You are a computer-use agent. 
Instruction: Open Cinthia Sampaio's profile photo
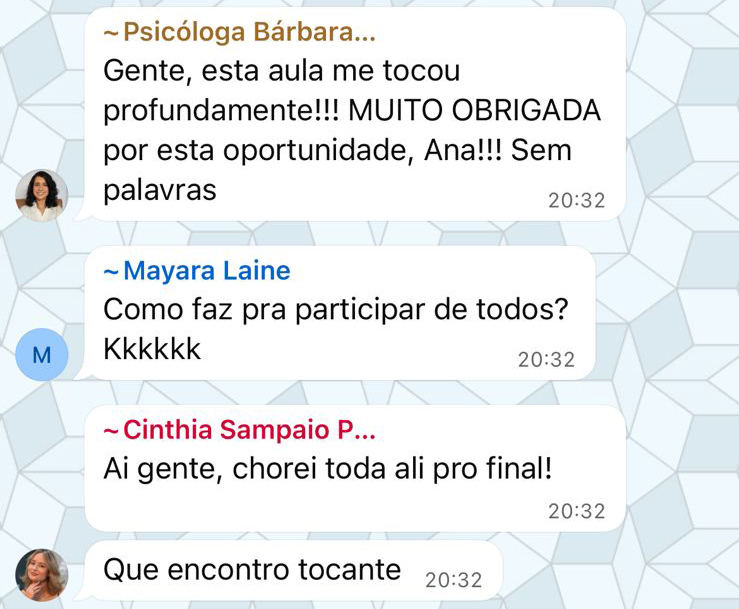42,574
